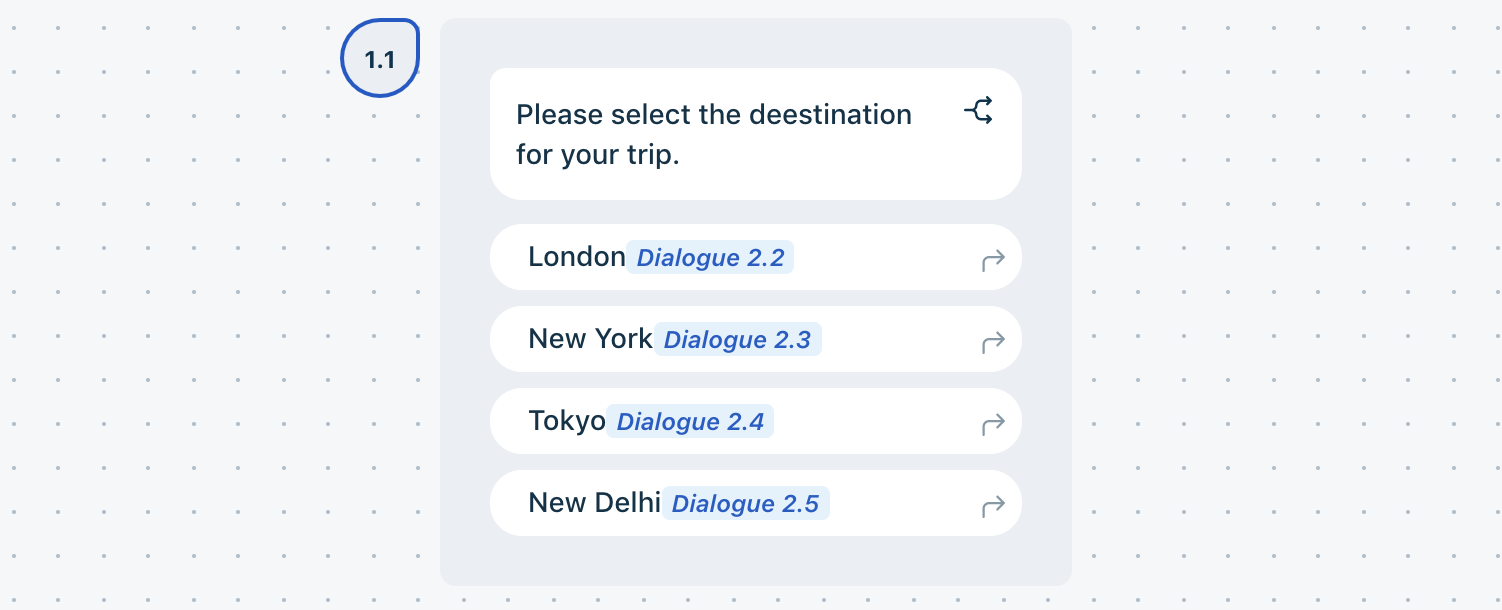Jump to Dialogue 2.4
1502x610 pixels.
click(x=690, y=422)
